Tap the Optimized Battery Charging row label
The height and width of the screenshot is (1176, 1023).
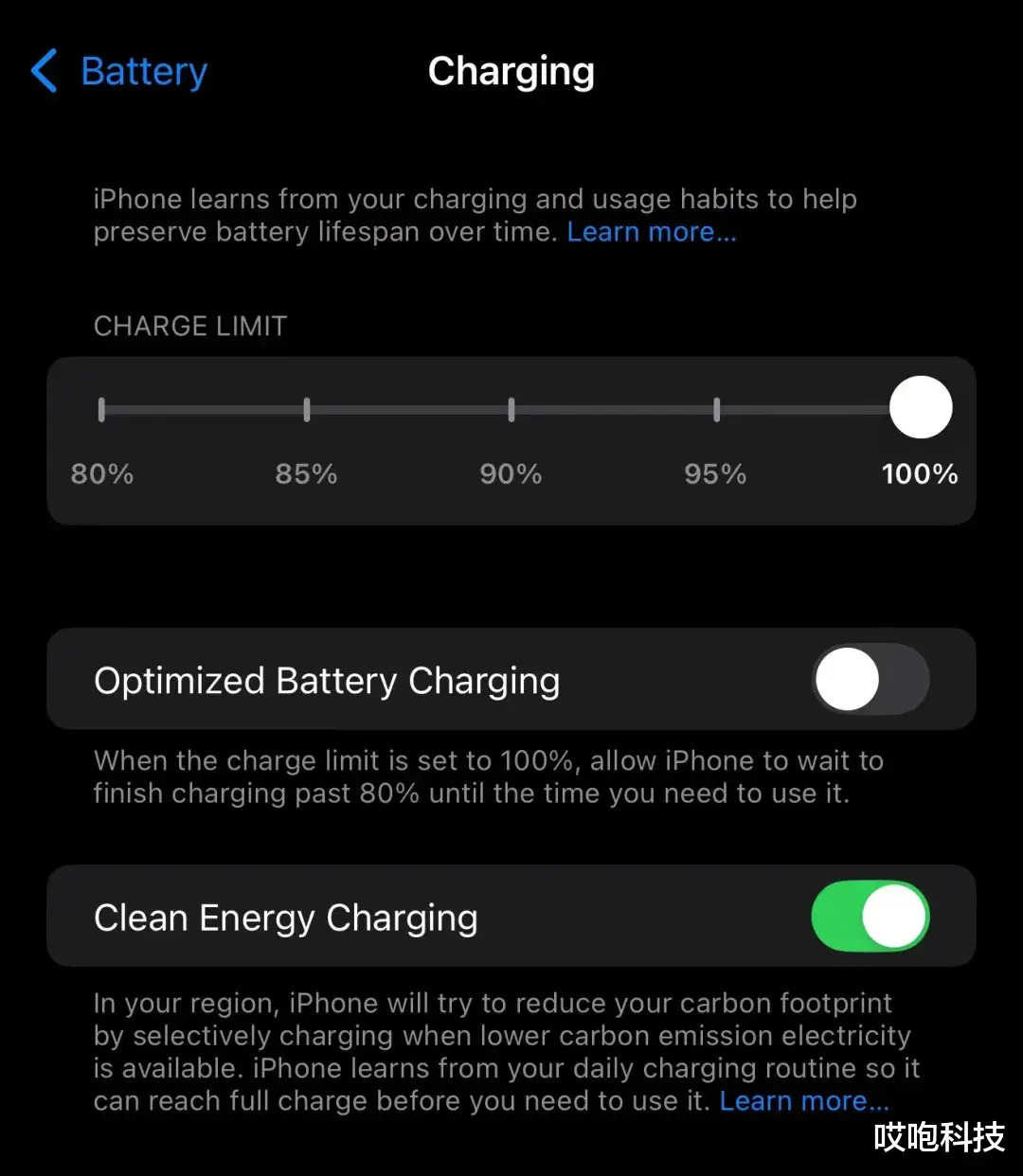[327, 680]
